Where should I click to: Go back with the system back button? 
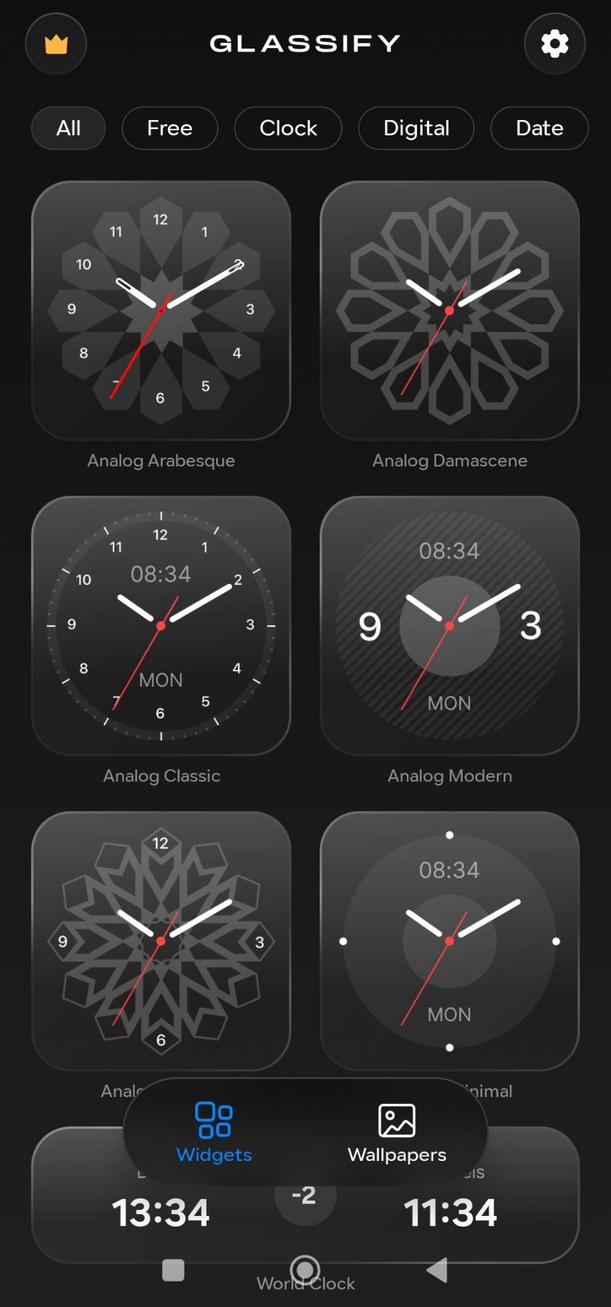[437, 1270]
